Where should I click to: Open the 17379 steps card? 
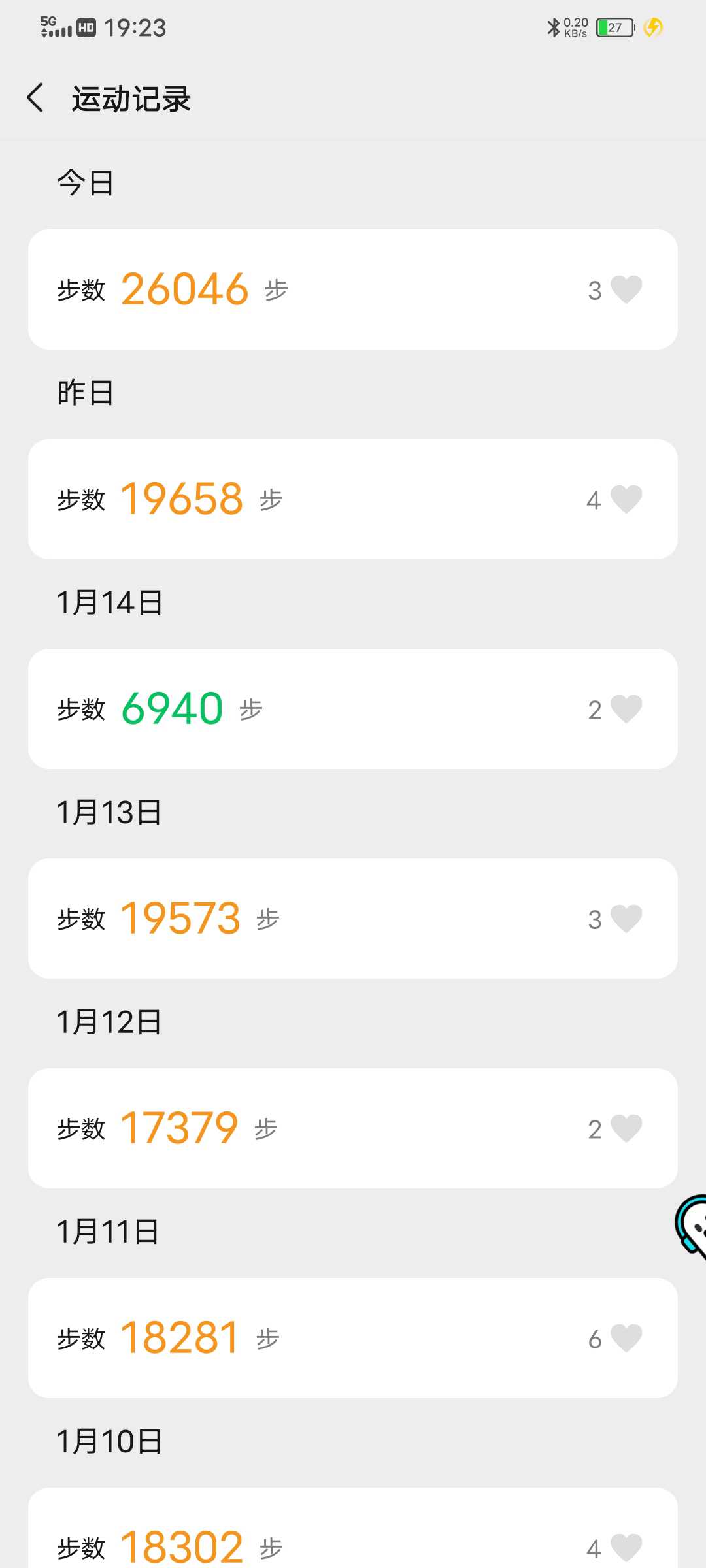(353, 1128)
